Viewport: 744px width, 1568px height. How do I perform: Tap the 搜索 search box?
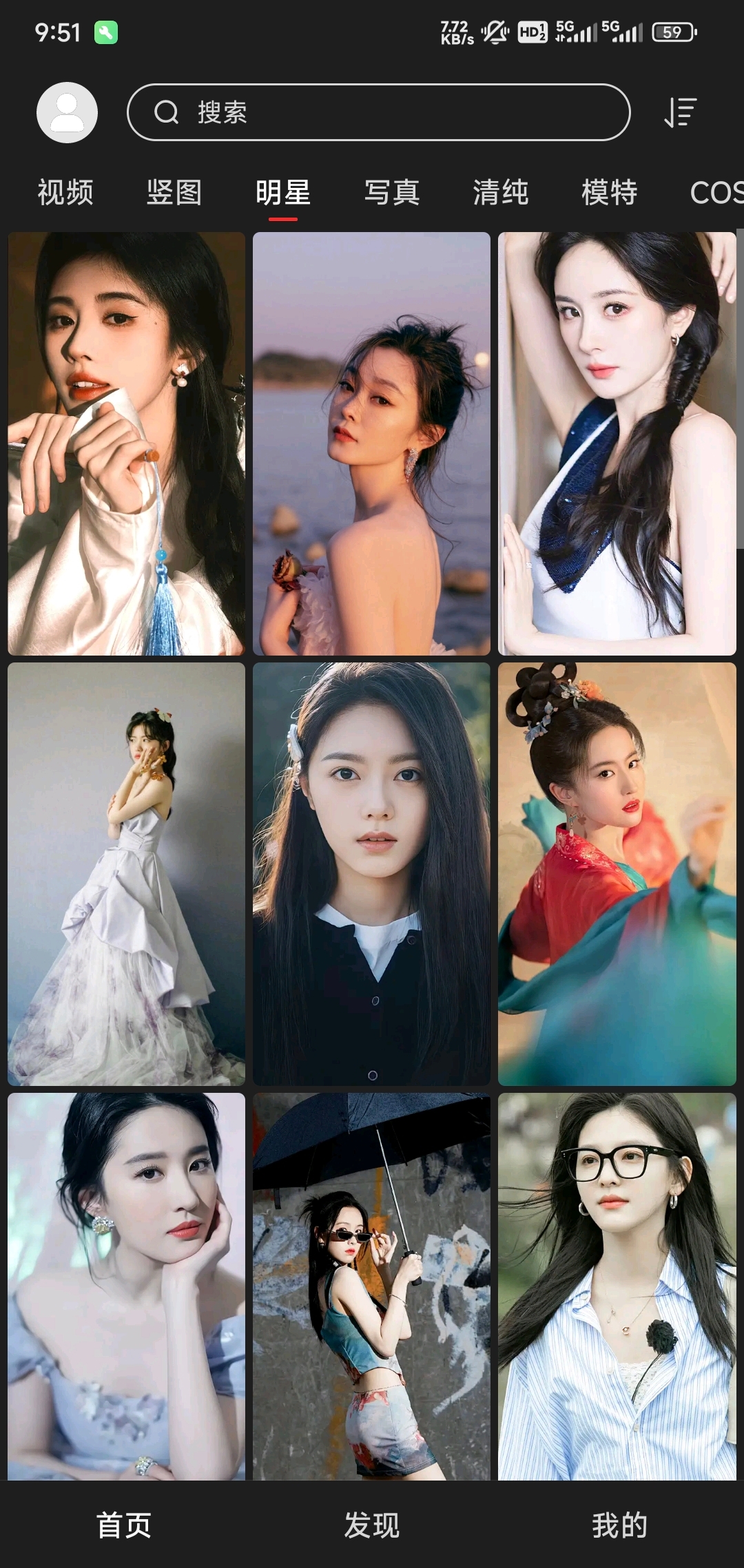(x=378, y=112)
